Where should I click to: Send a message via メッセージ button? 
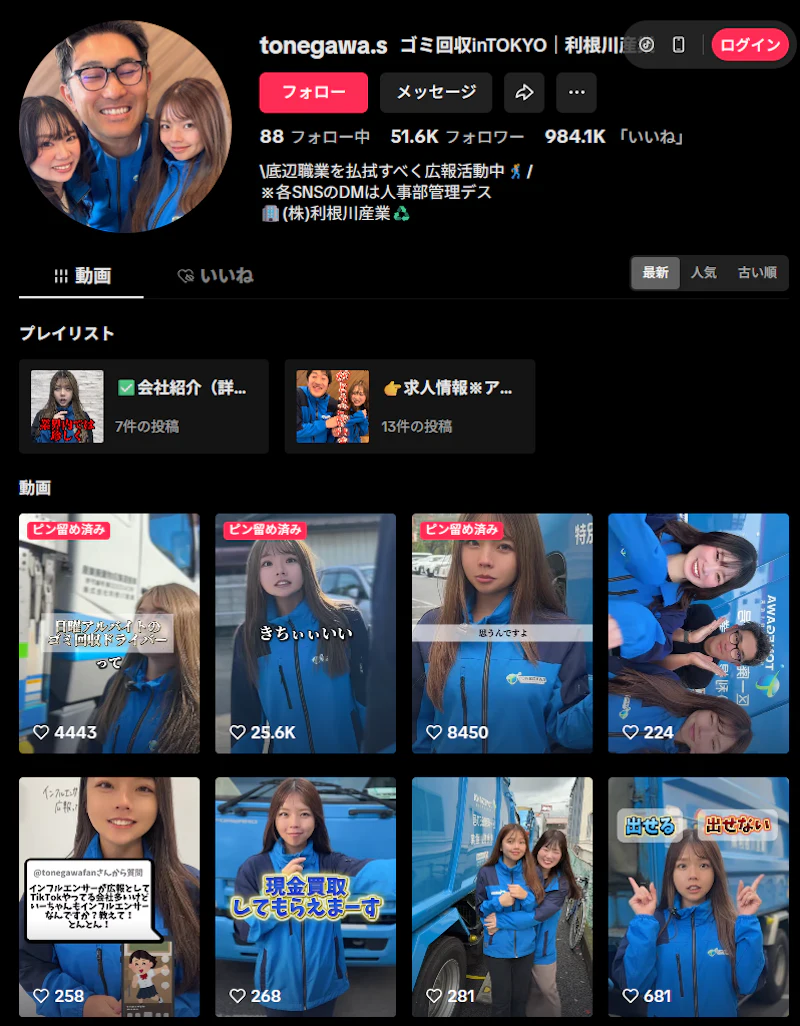[436, 93]
